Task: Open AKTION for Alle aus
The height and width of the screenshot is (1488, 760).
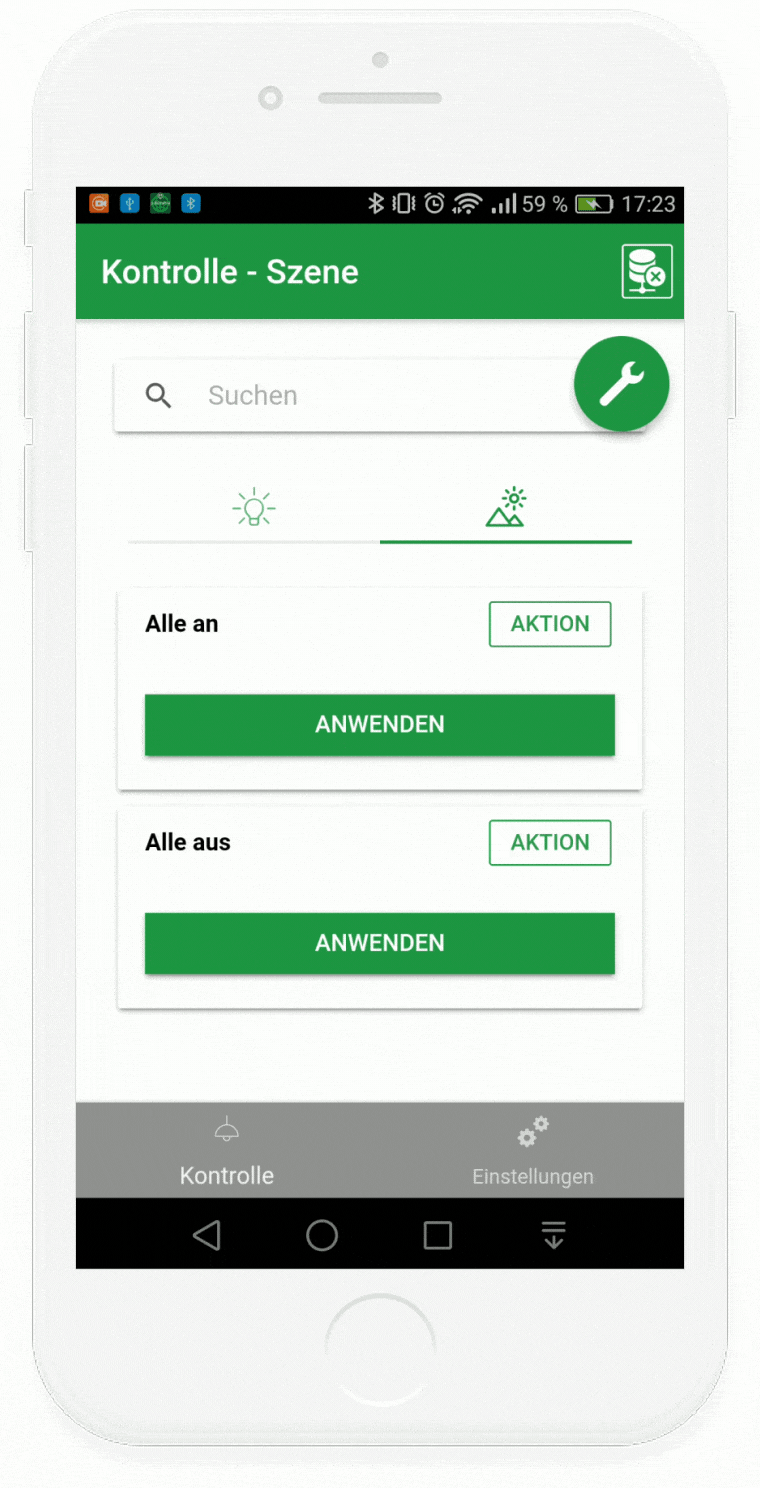Action: [x=549, y=843]
